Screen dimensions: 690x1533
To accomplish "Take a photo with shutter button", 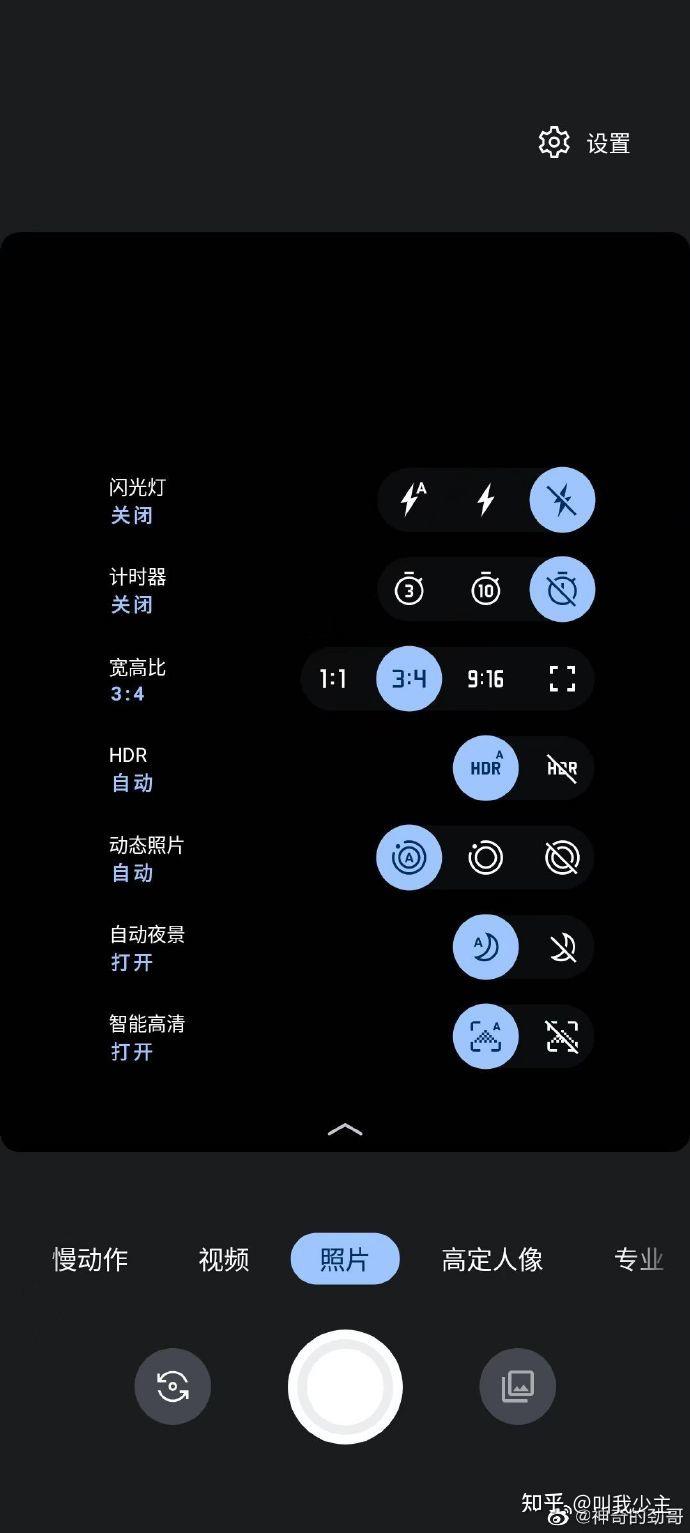I will [345, 1386].
